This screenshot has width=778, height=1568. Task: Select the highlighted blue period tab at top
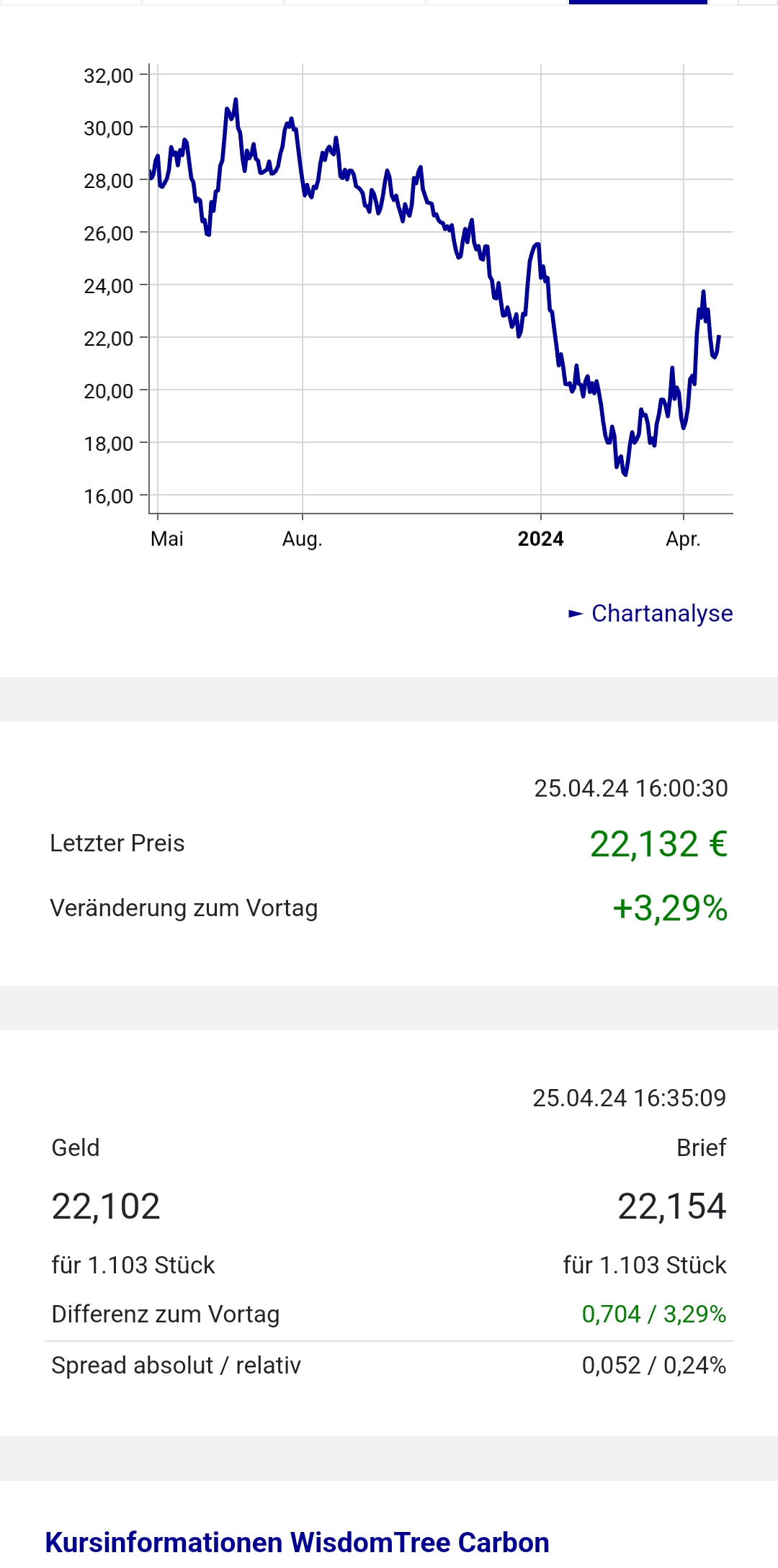click(638, 4)
